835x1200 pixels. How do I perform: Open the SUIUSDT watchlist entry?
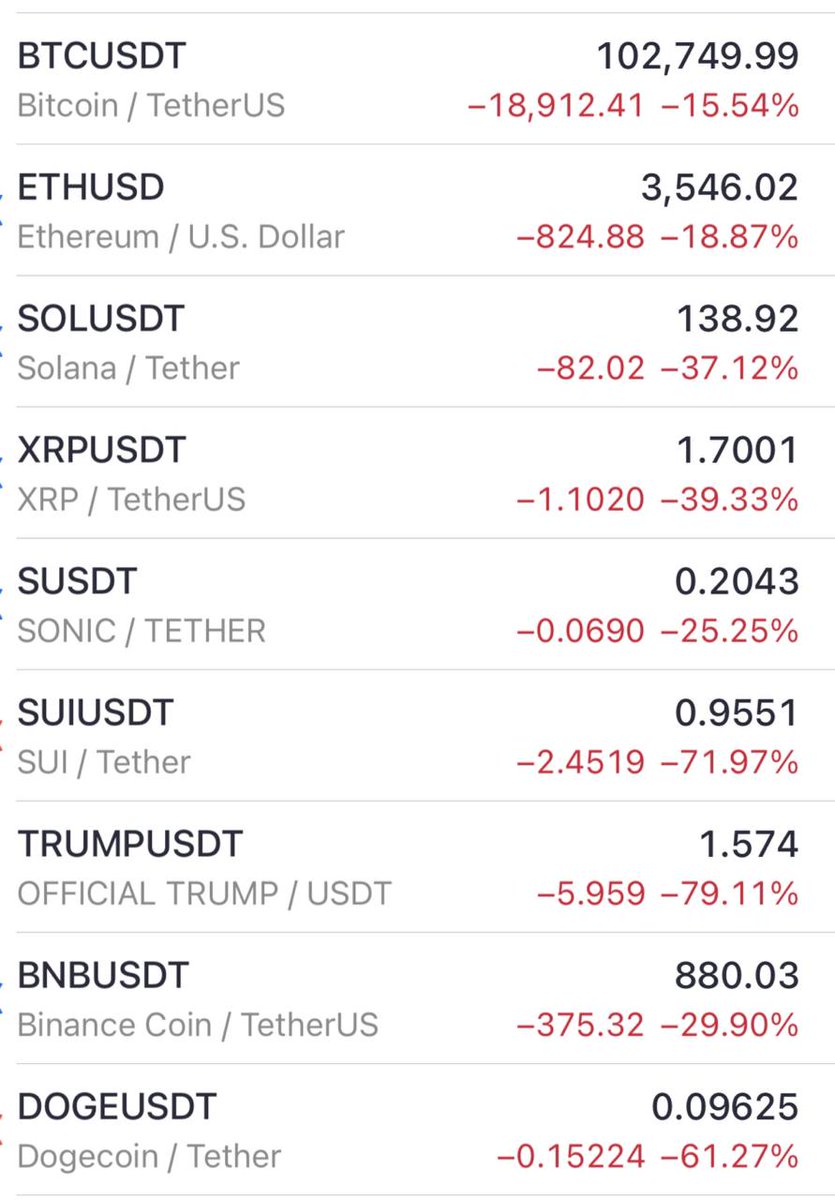417,737
